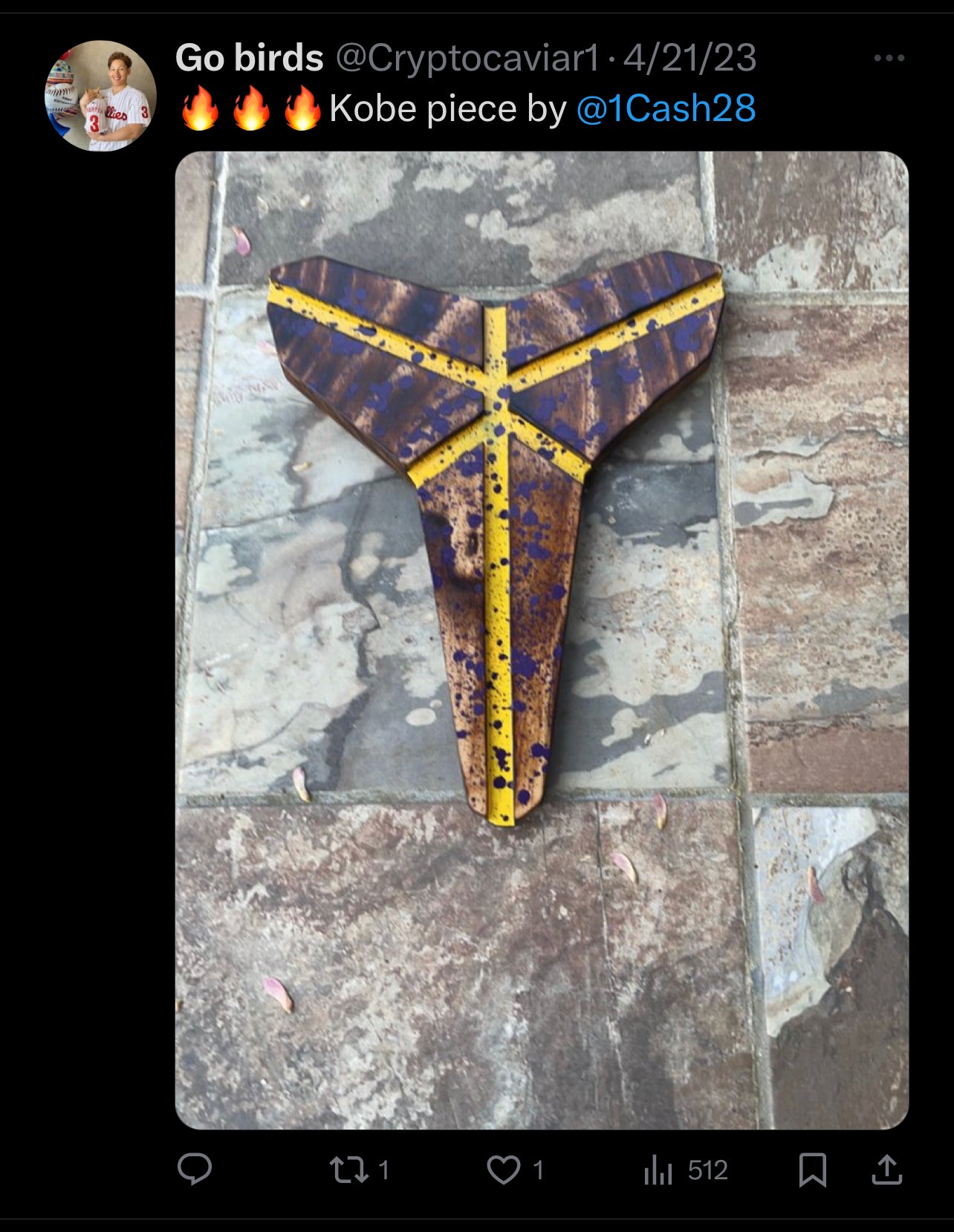Open the tweet's three-dot overflow menu
Viewport: 954px width, 1232px height.
click(889, 58)
